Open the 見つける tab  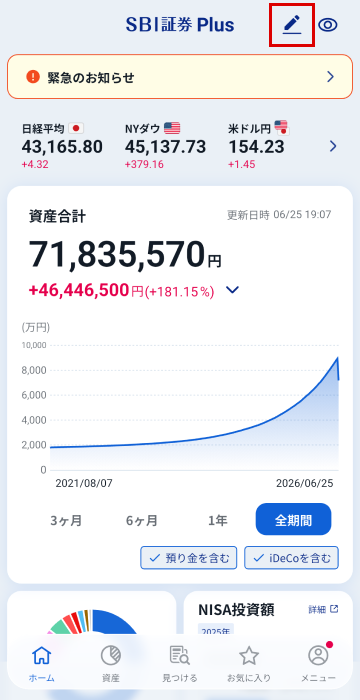pos(180,663)
